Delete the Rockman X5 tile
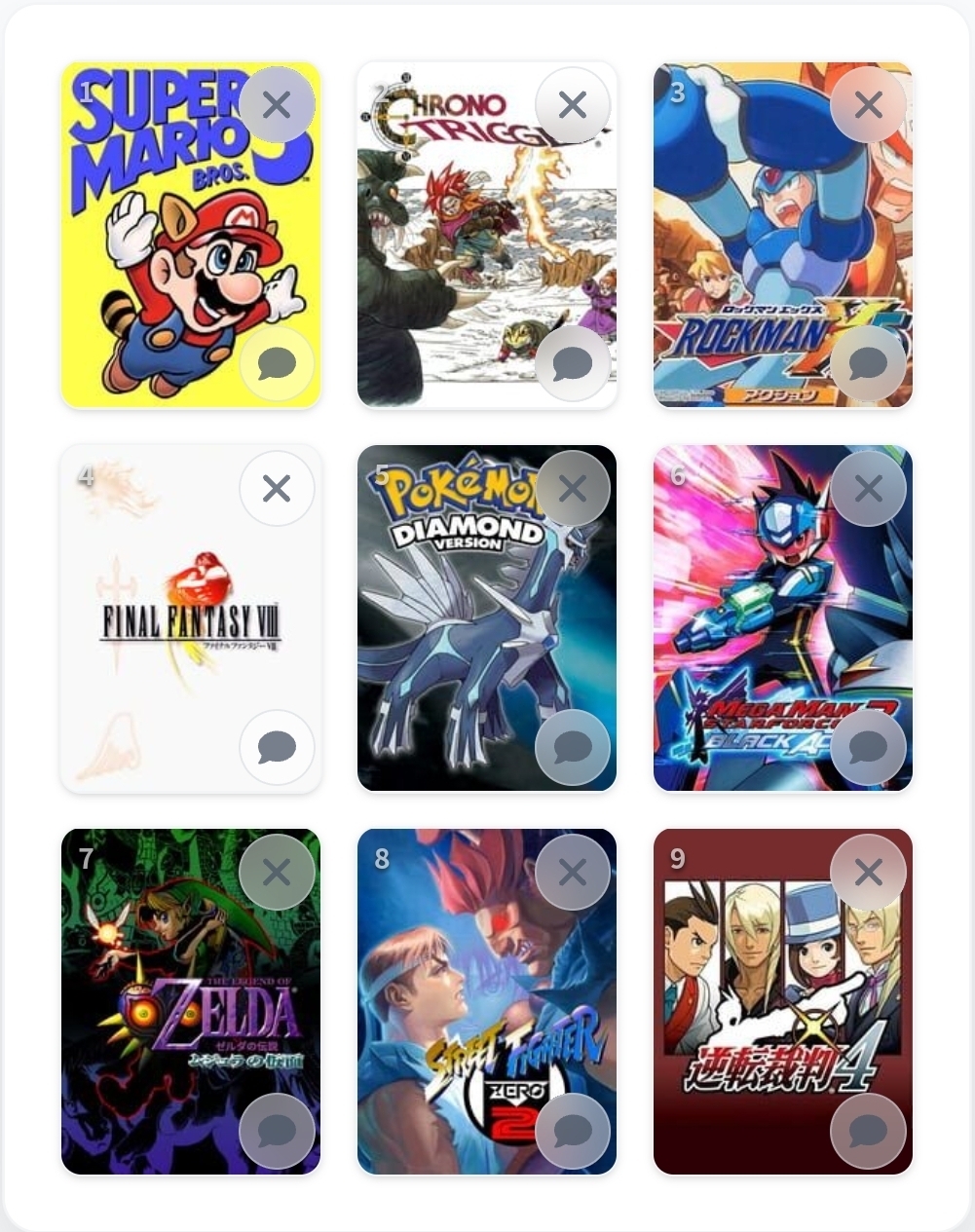 (x=868, y=105)
